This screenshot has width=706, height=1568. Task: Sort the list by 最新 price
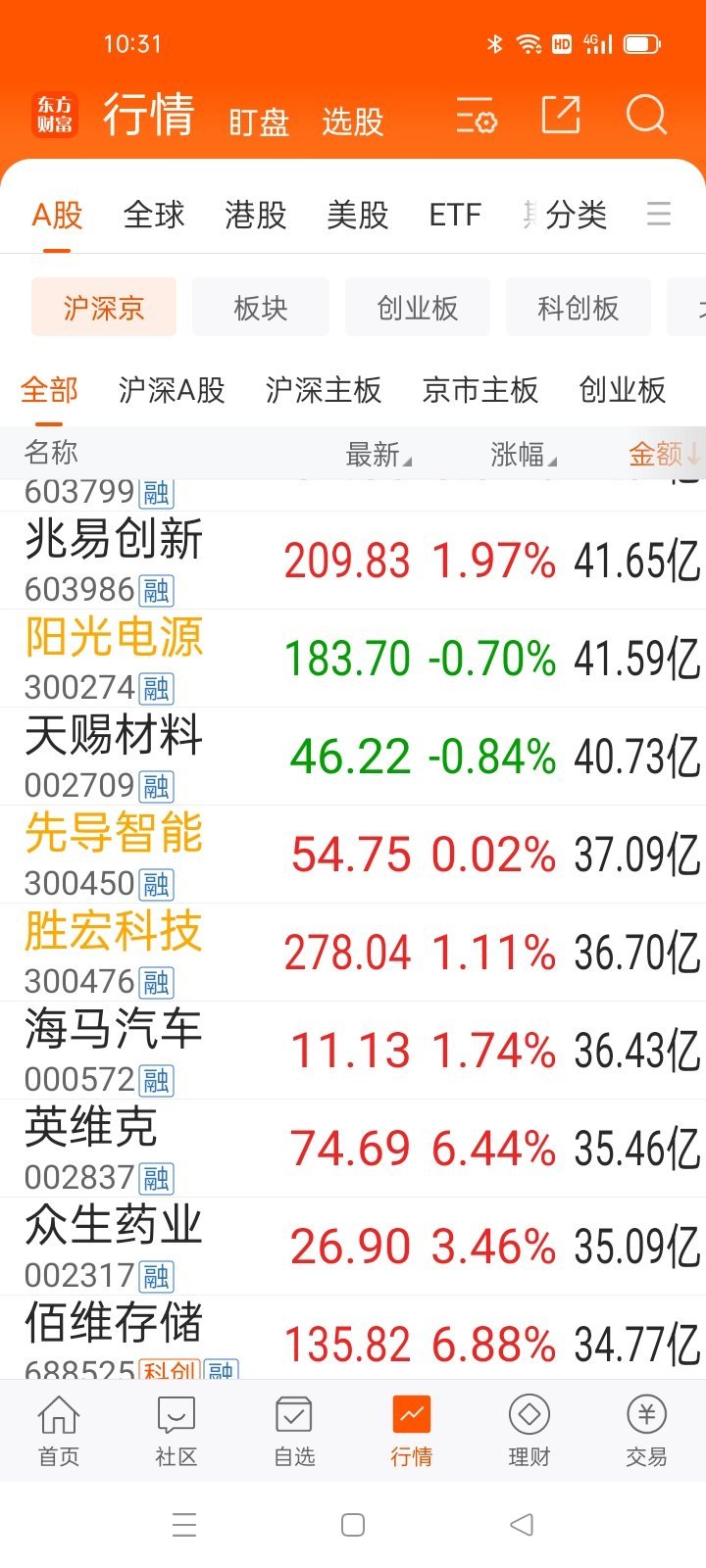[x=378, y=454]
